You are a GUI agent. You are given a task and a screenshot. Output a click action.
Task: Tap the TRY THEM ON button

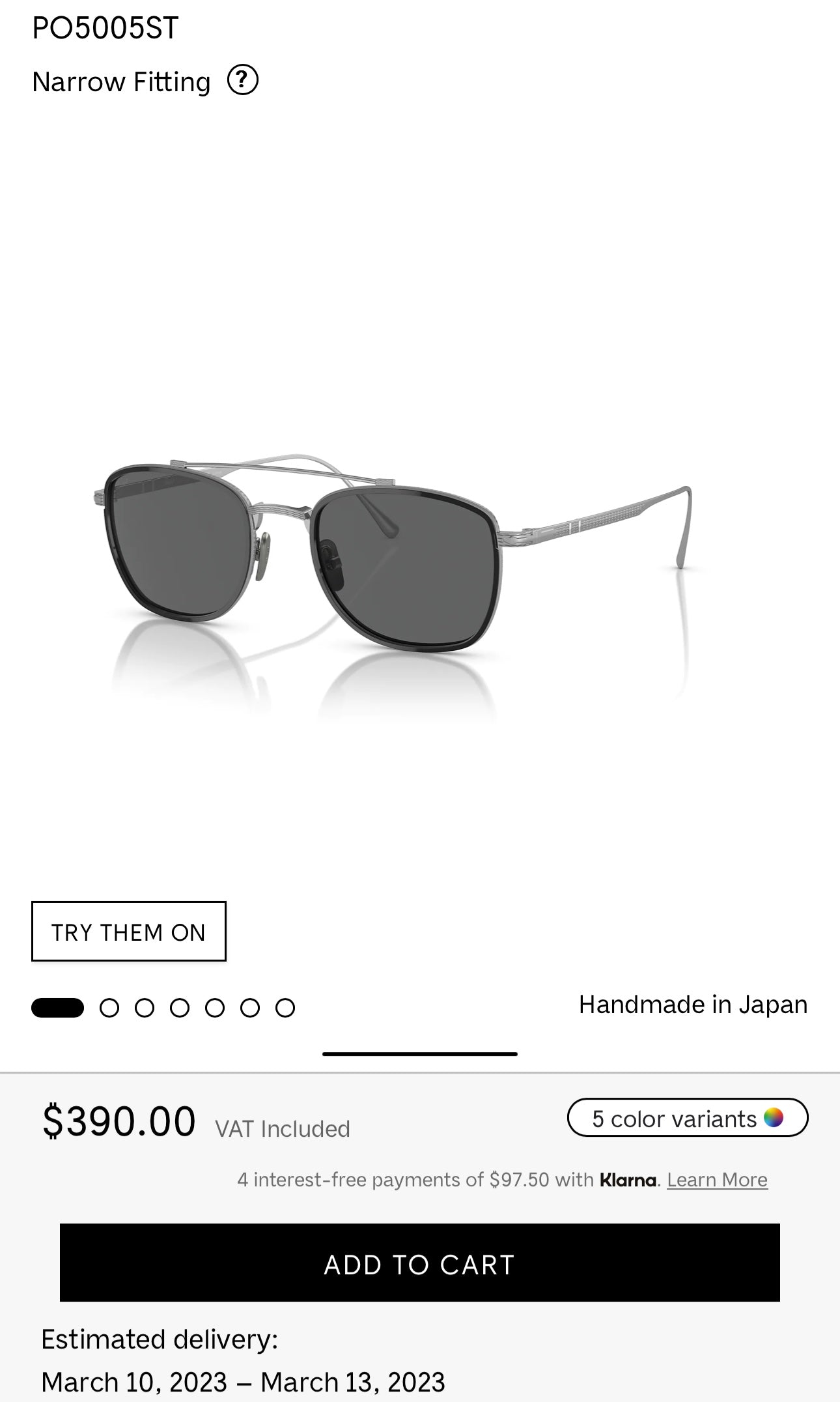click(x=129, y=932)
